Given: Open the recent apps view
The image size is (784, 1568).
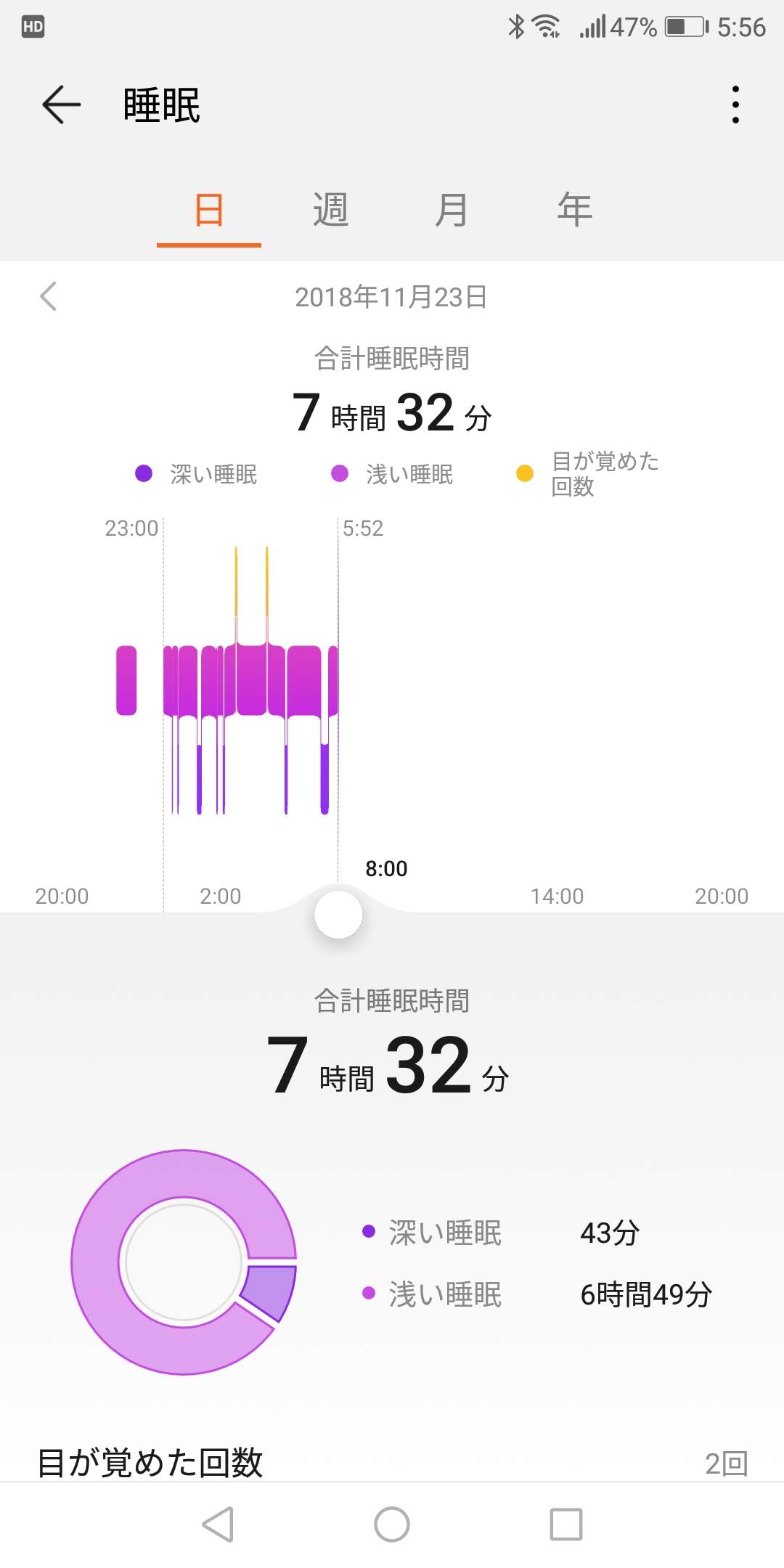Looking at the screenshot, I should (x=566, y=1524).
